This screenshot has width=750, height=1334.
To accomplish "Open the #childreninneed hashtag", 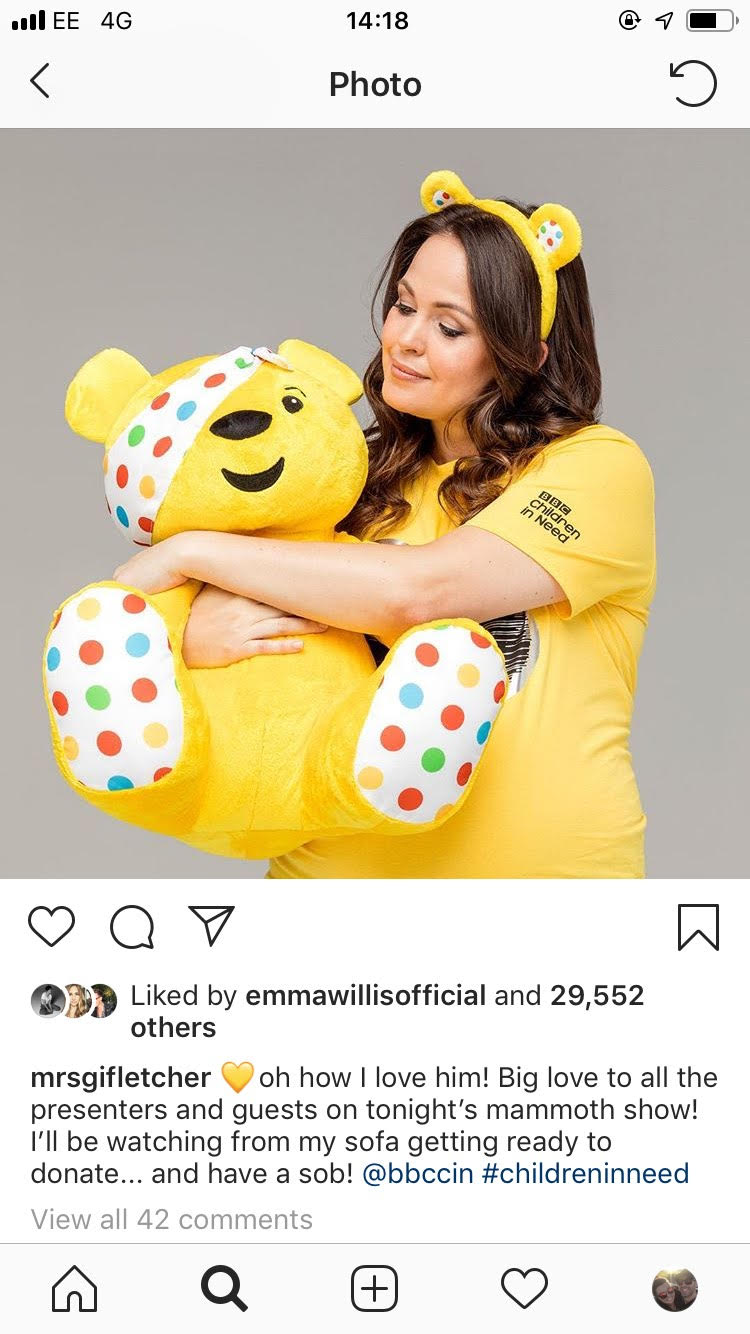I will 585,1173.
